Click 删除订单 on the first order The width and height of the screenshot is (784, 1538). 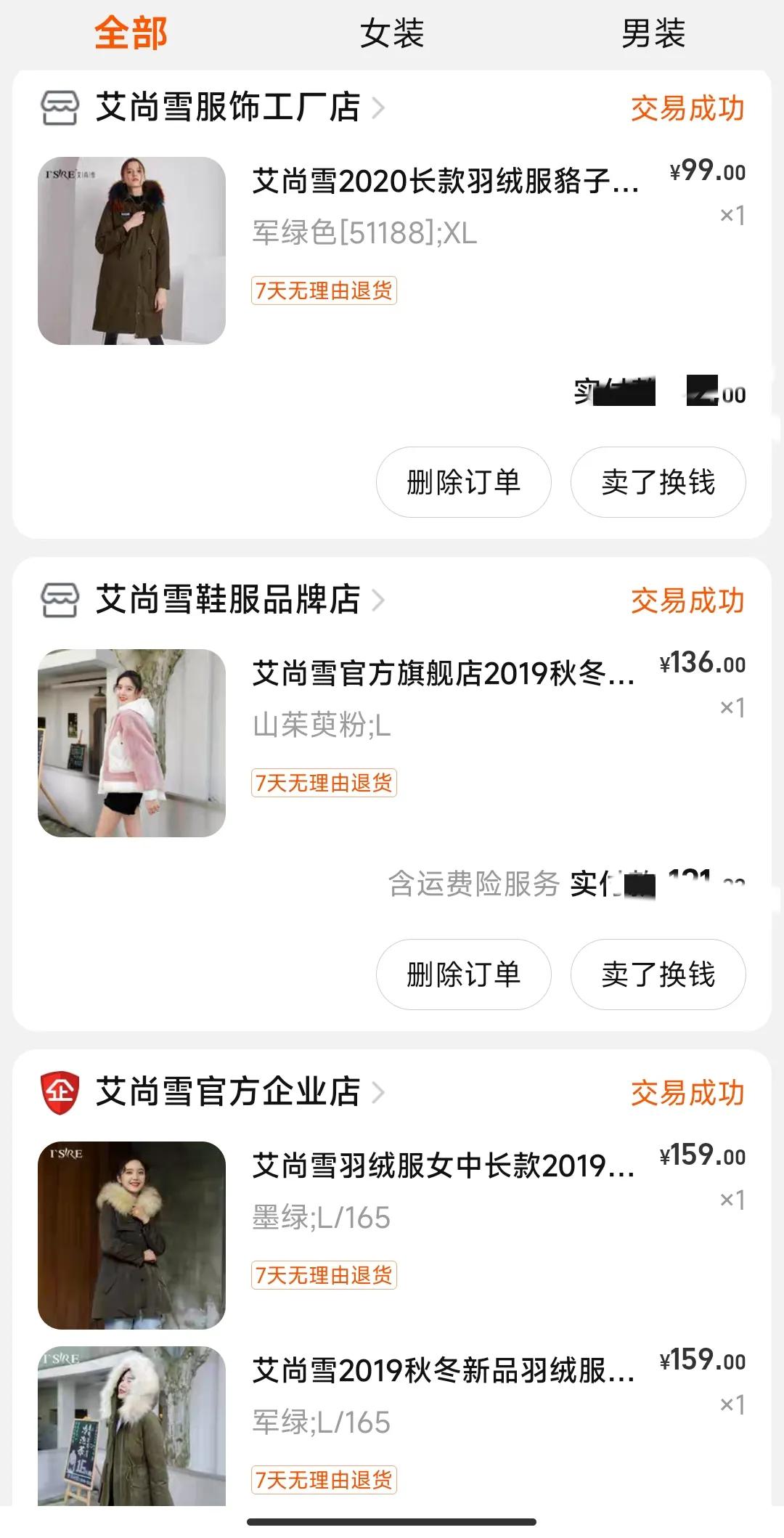click(x=463, y=481)
